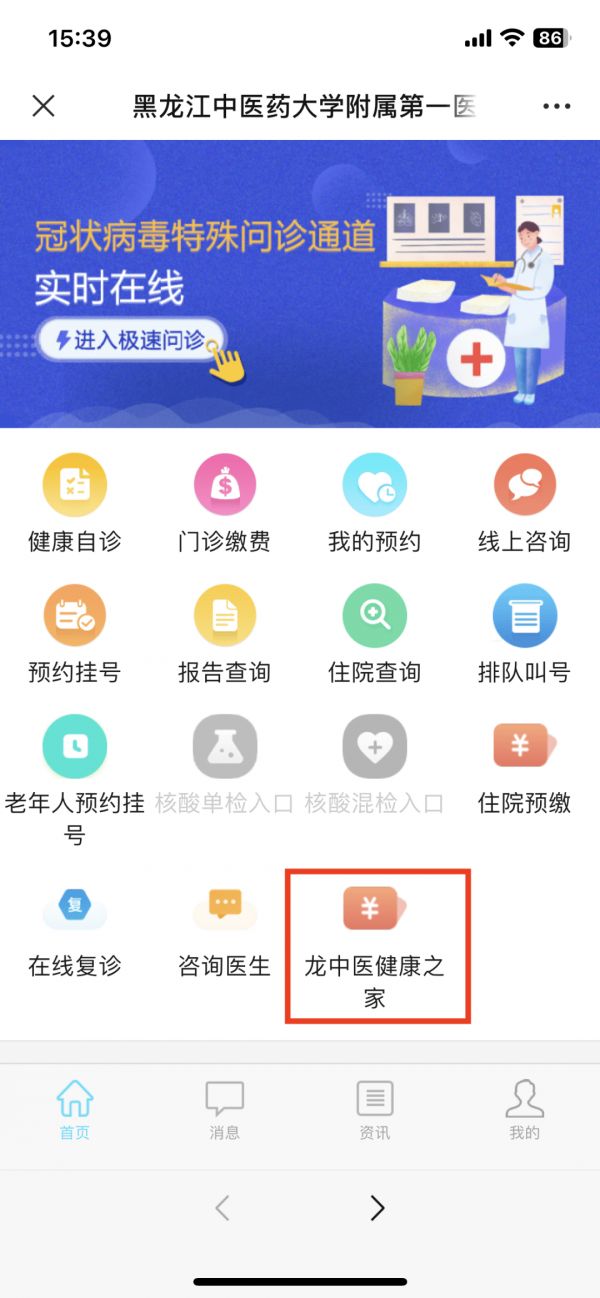Open 咨询医生 to ask a doctor
Screen dimensions: 600x1298
pyautogui.click(x=224, y=927)
